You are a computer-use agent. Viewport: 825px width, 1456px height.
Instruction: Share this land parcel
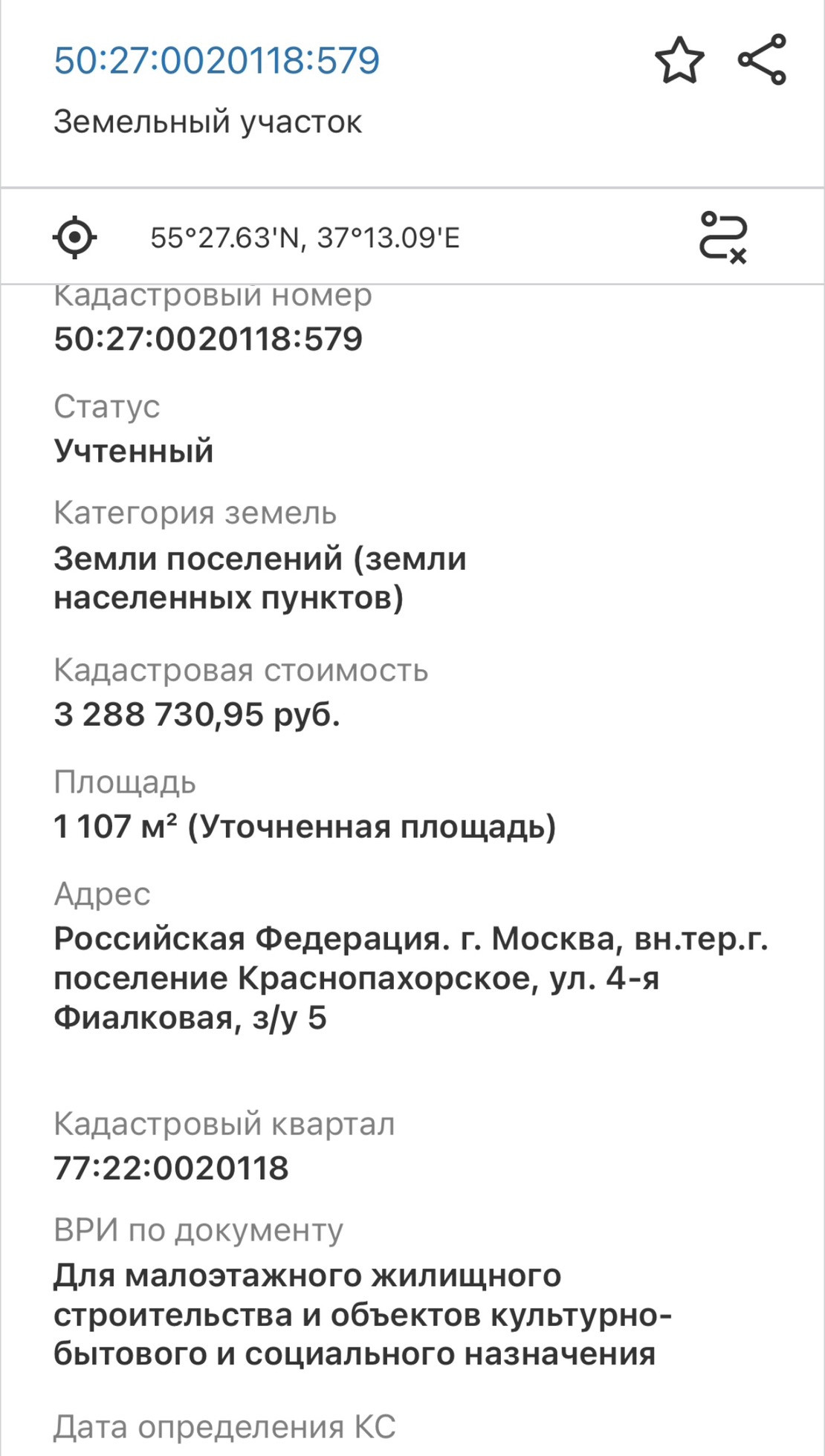(762, 59)
